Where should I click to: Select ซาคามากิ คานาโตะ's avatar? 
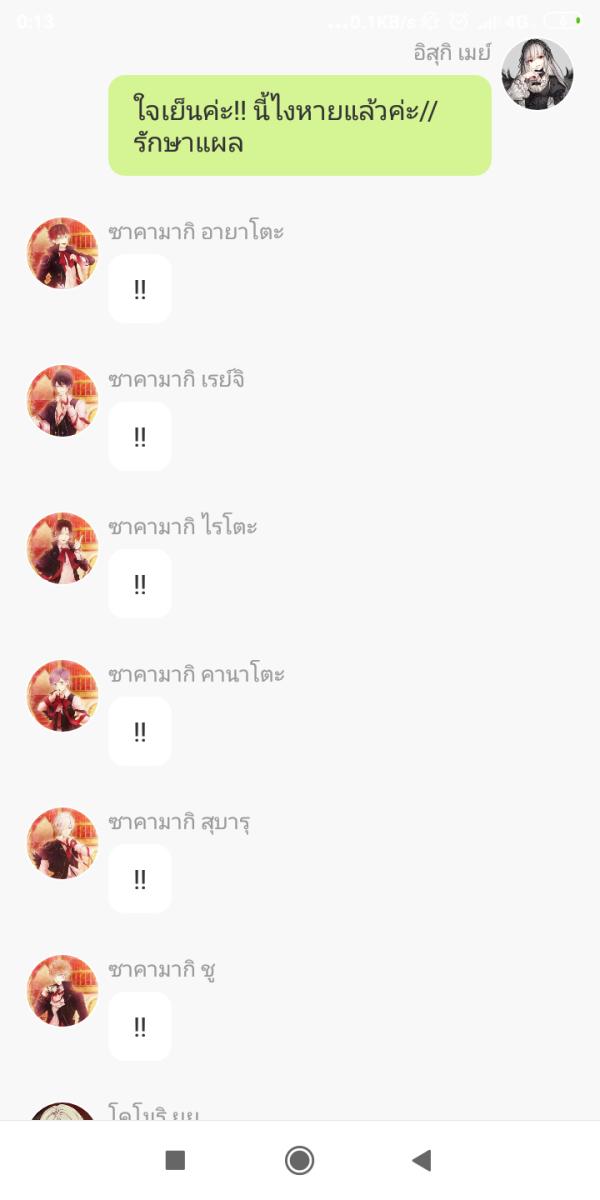click(x=62, y=696)
